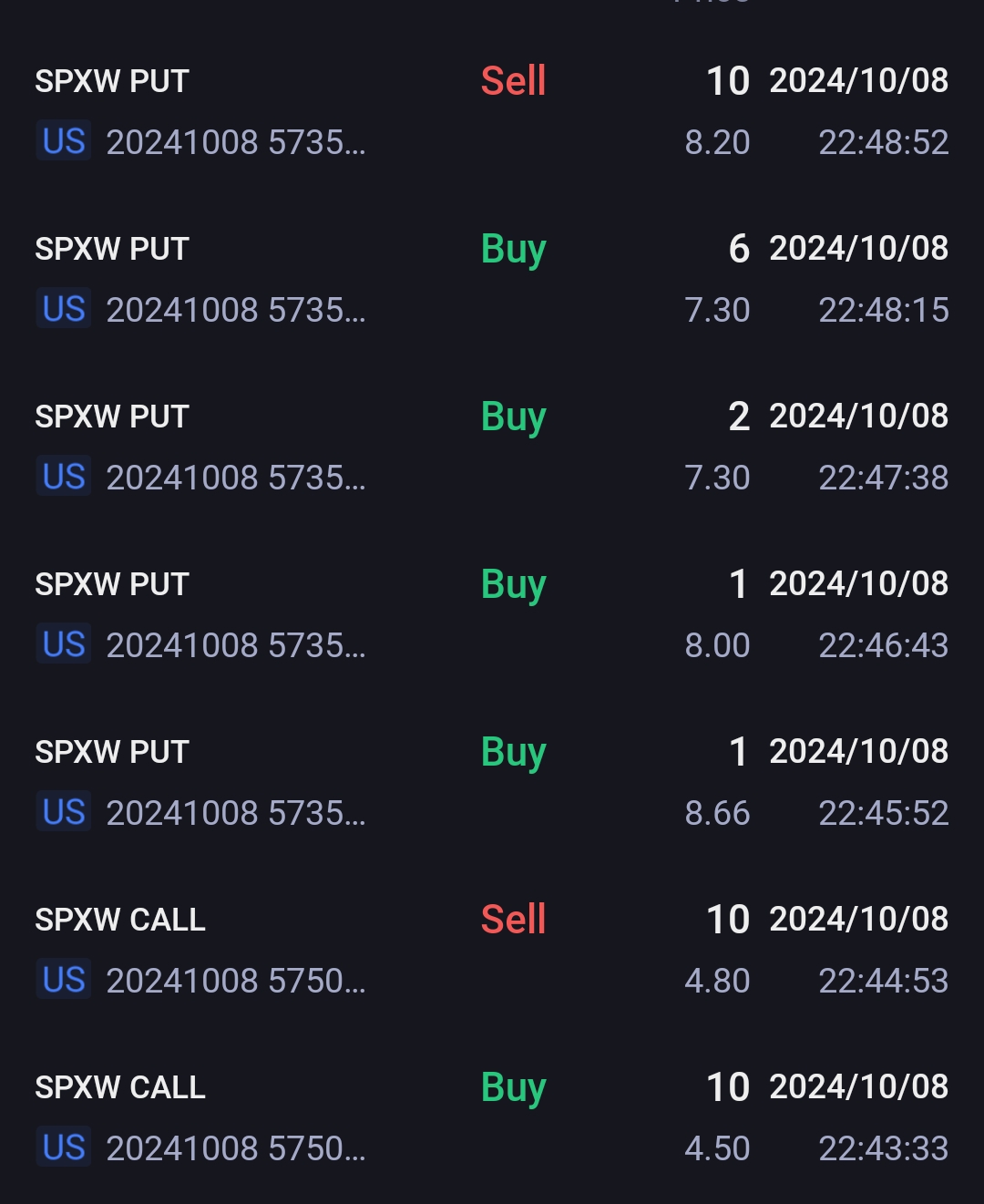View the SPXW PUT buy of 6 contracts
The image size is (984, 1204).
coord(492,279)
